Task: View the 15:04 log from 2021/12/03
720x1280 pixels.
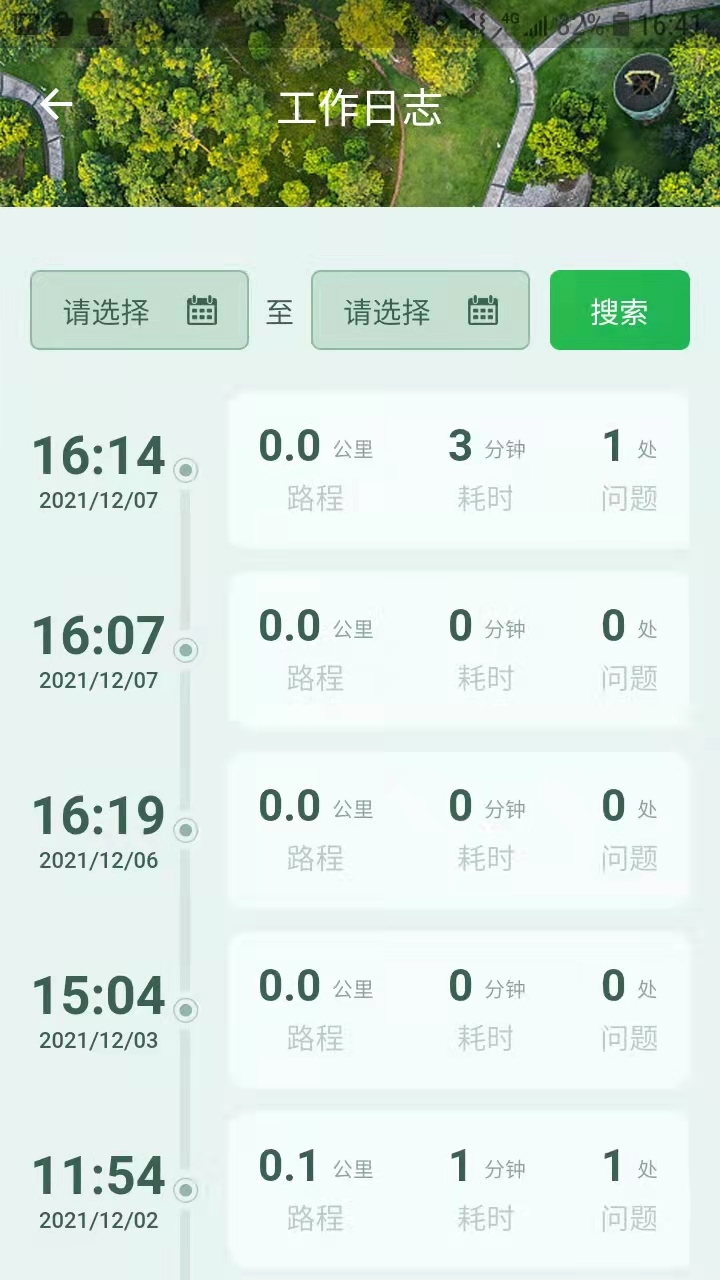Action: pos(458,1010)
